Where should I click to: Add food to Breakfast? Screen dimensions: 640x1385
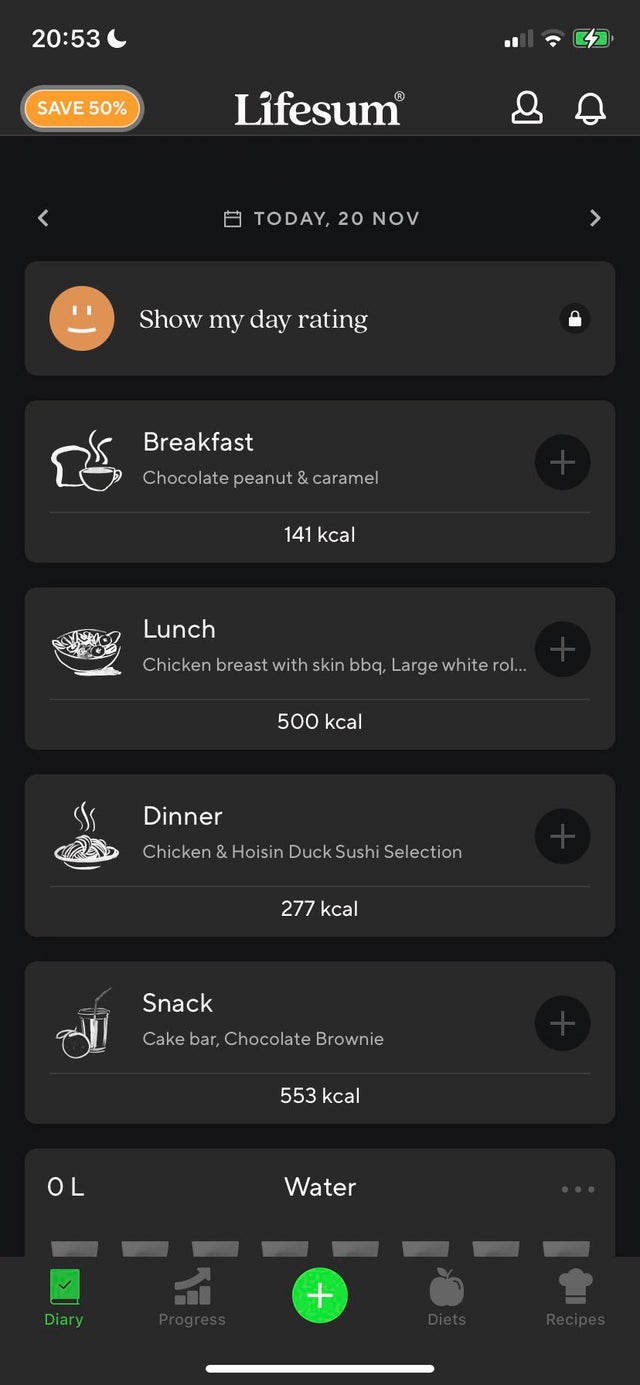[x=562, y=462]
